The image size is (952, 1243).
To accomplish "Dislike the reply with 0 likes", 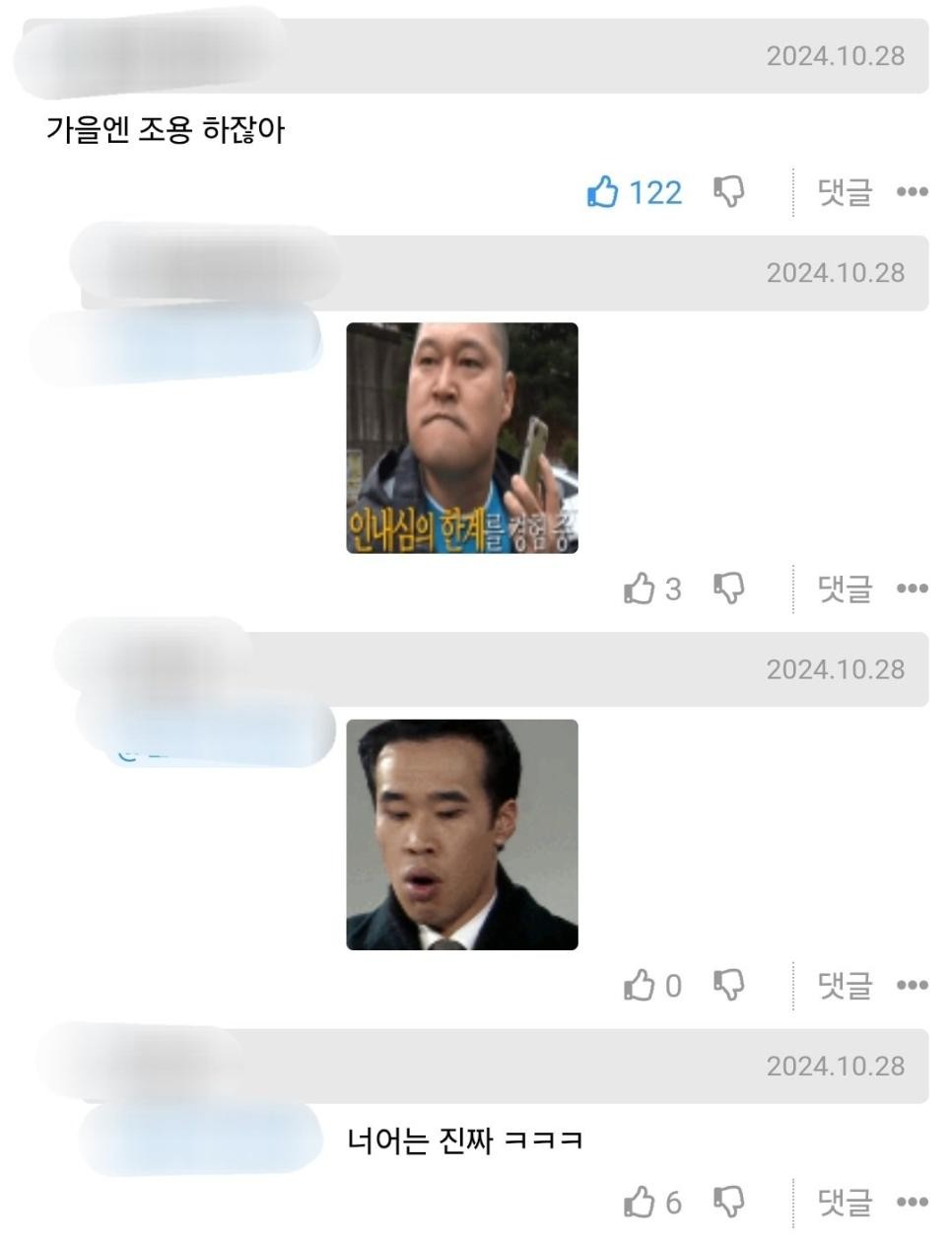I will tap(729, 985).
